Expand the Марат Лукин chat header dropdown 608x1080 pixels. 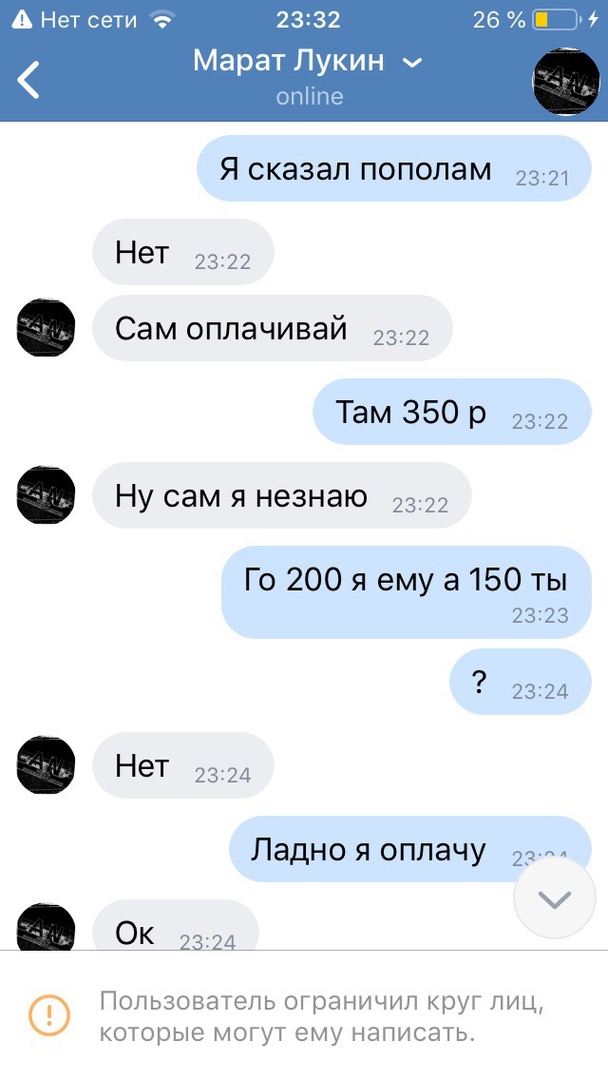(412, 63)
